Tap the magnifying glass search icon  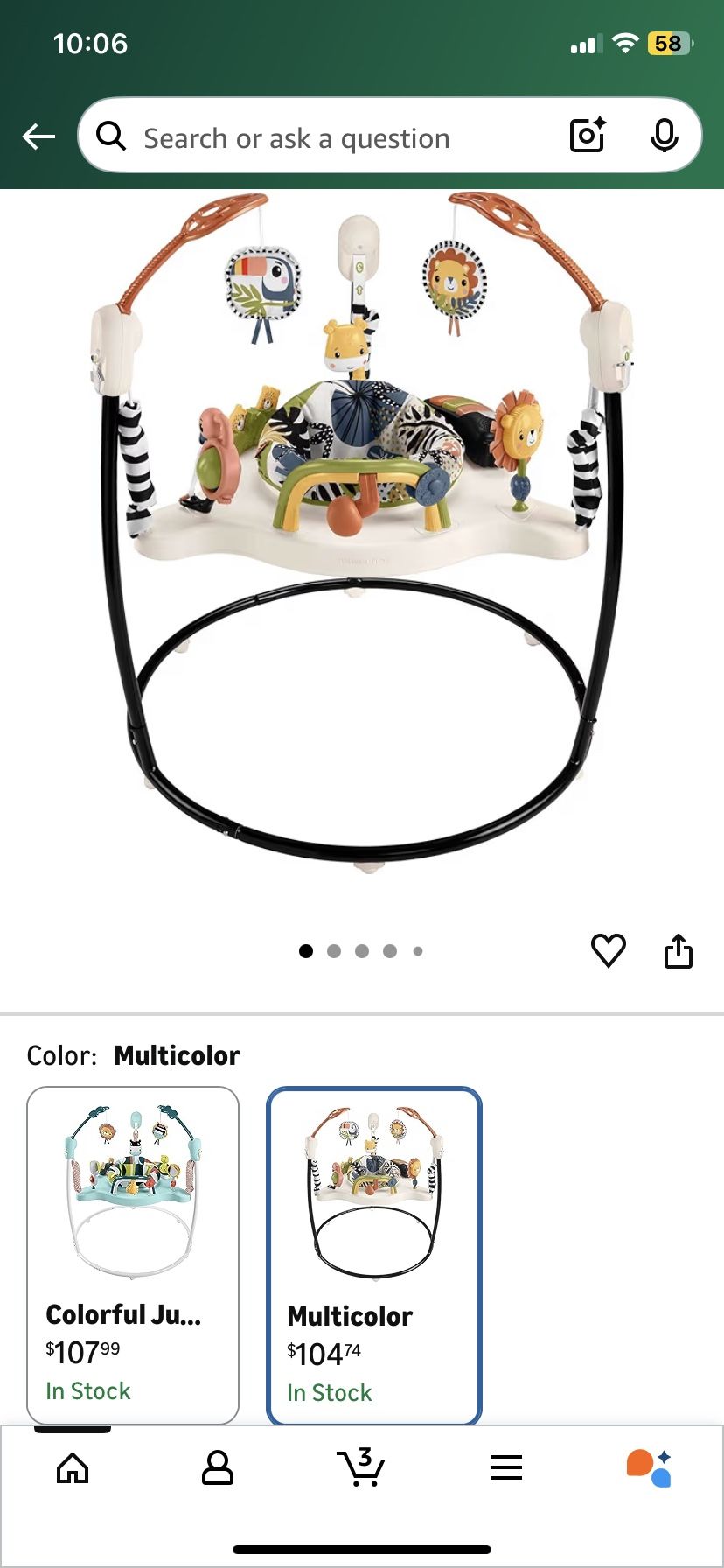tap(111, 136)
